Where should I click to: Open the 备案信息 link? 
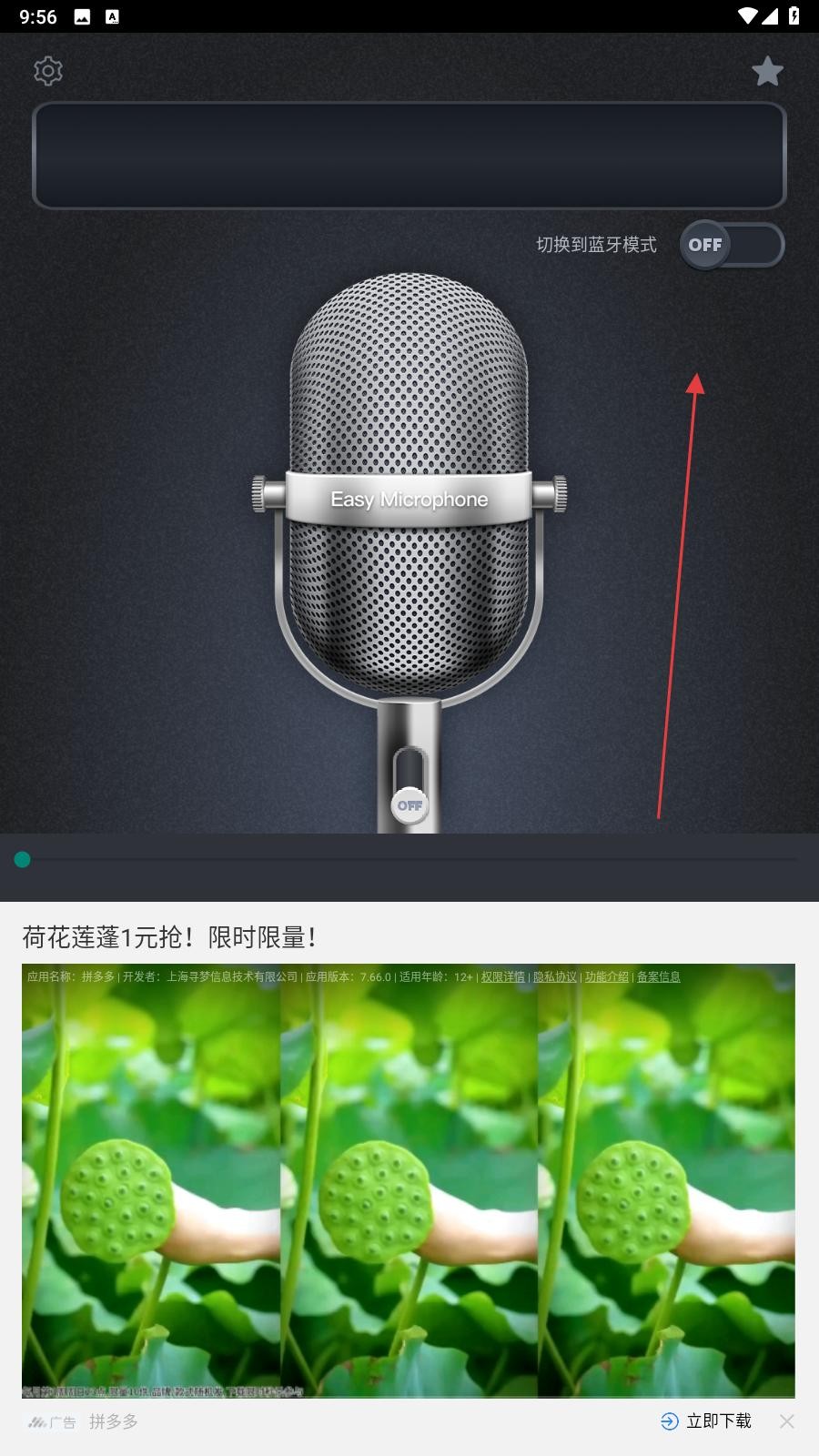pos(658,976)
